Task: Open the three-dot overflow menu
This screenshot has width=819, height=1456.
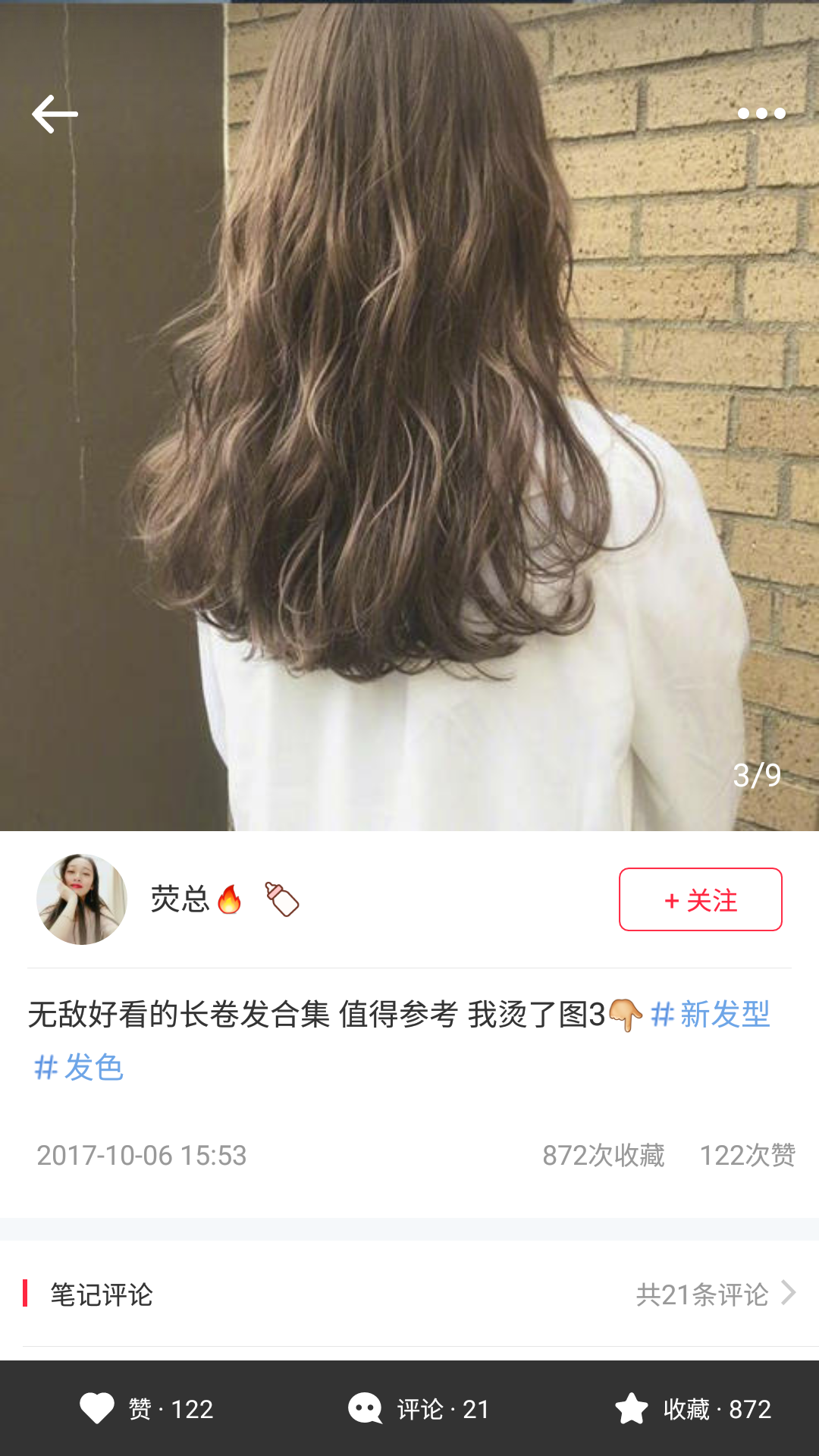Action: (x=761, y=114)
